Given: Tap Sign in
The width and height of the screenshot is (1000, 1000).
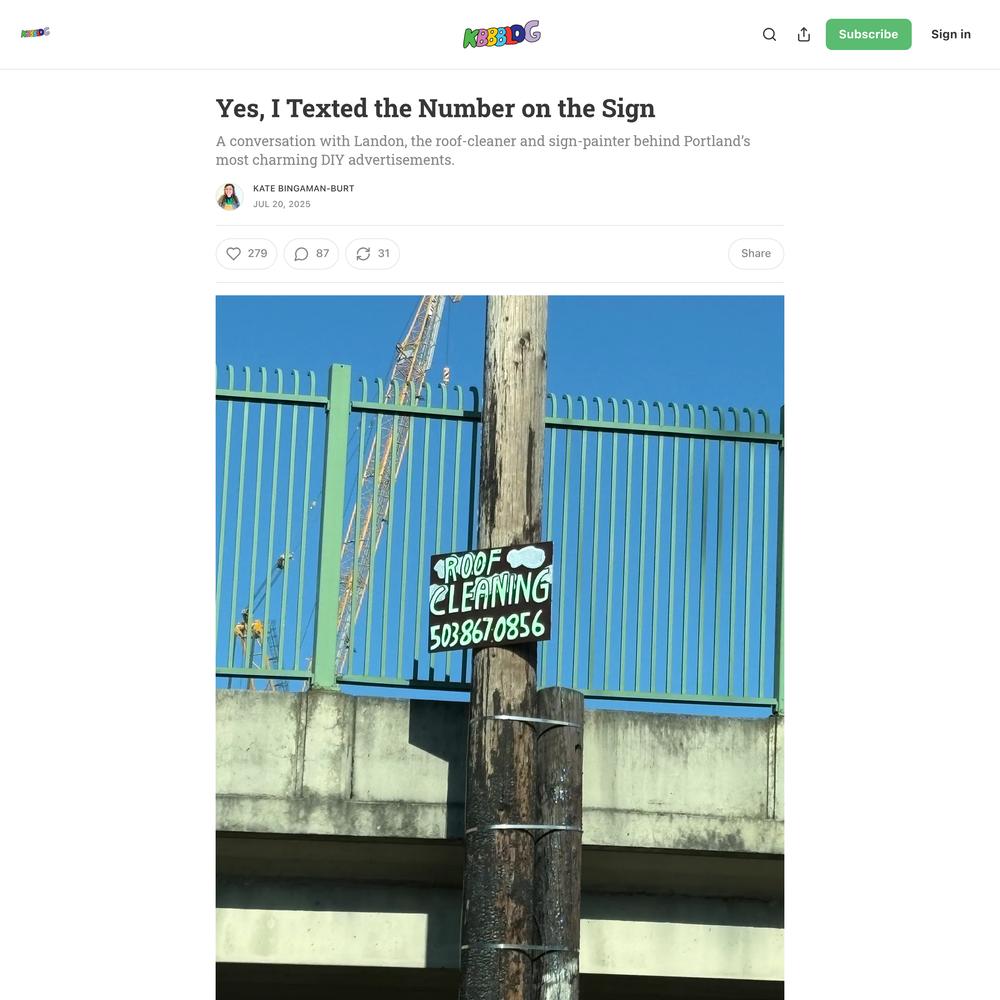Looking at the screenshot, I should 950,34.
